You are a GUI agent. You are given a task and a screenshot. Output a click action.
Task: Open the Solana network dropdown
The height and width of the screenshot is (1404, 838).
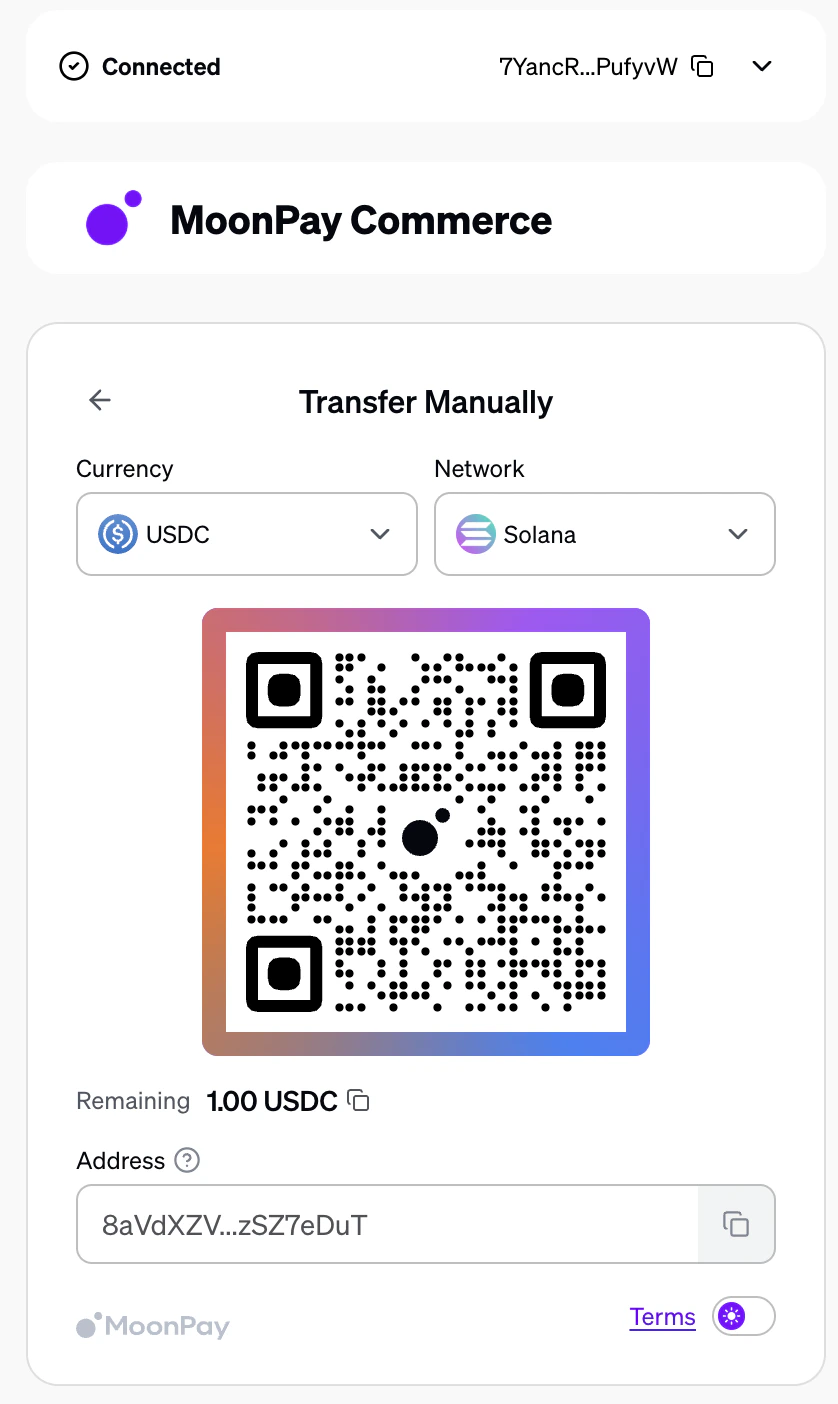coord(604,534)
